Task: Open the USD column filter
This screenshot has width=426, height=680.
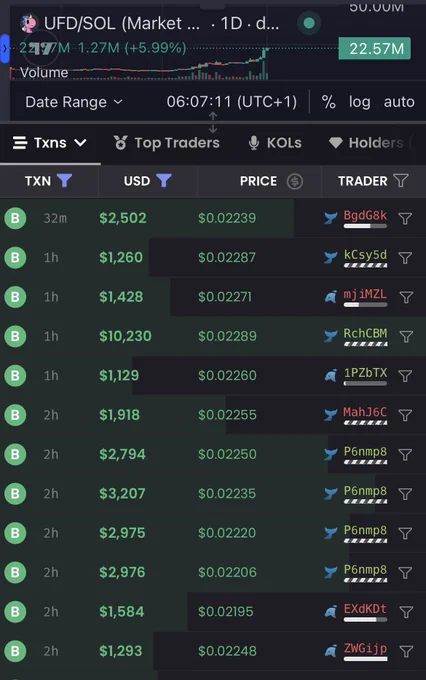Action: [x=164, y=180]
